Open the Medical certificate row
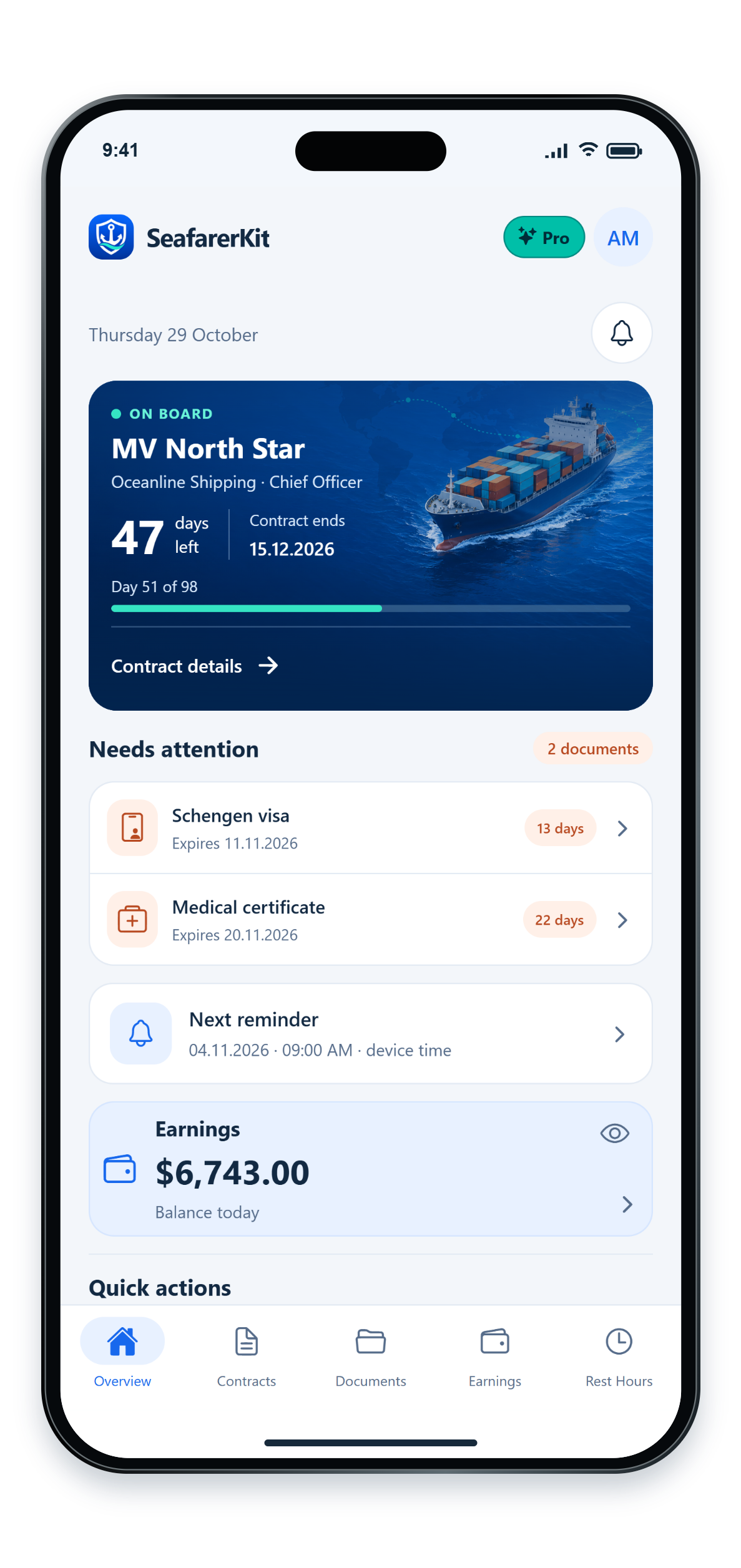The height and width of the screenshot is (1568, 741). 371,920
